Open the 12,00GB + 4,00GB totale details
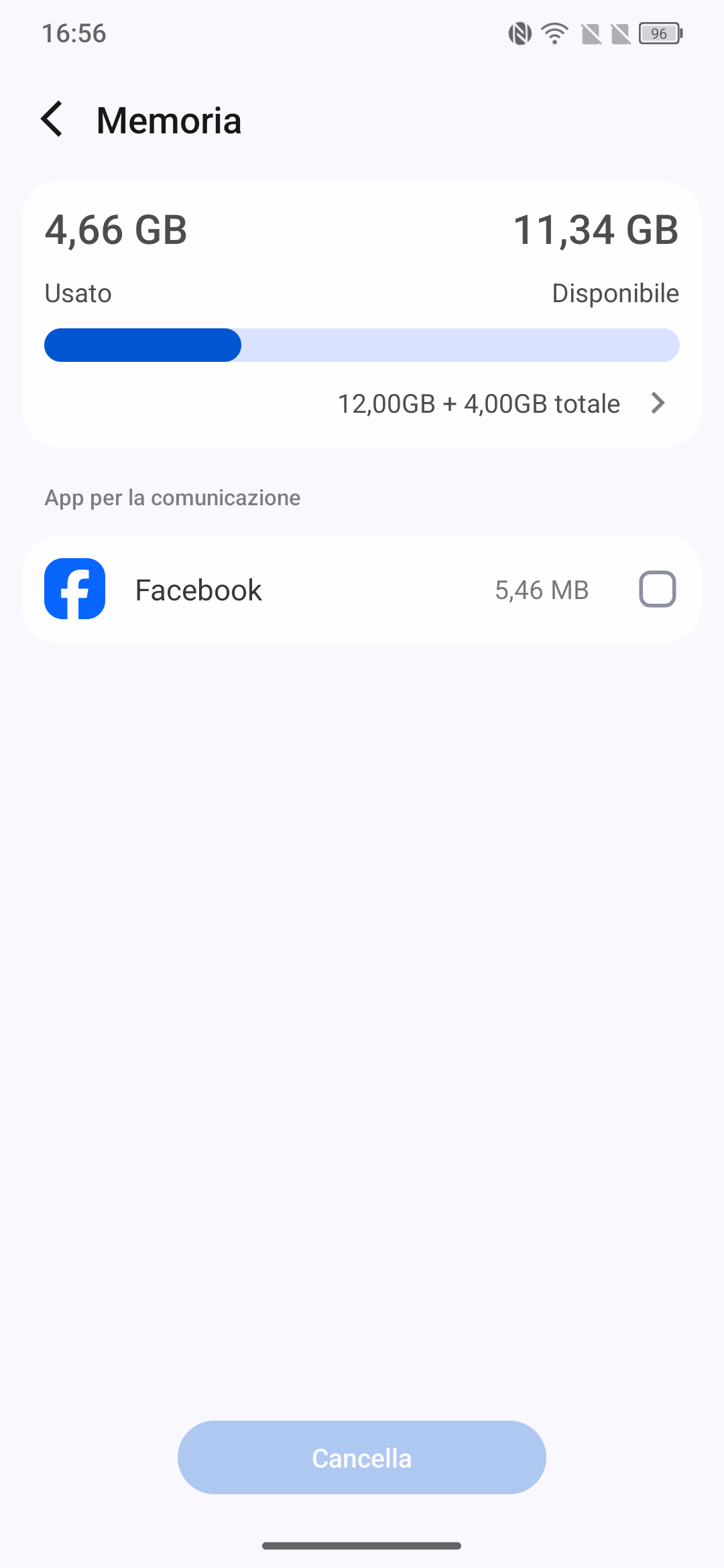This screenshot has width=724, height=1568. click(x=501, y=403)
